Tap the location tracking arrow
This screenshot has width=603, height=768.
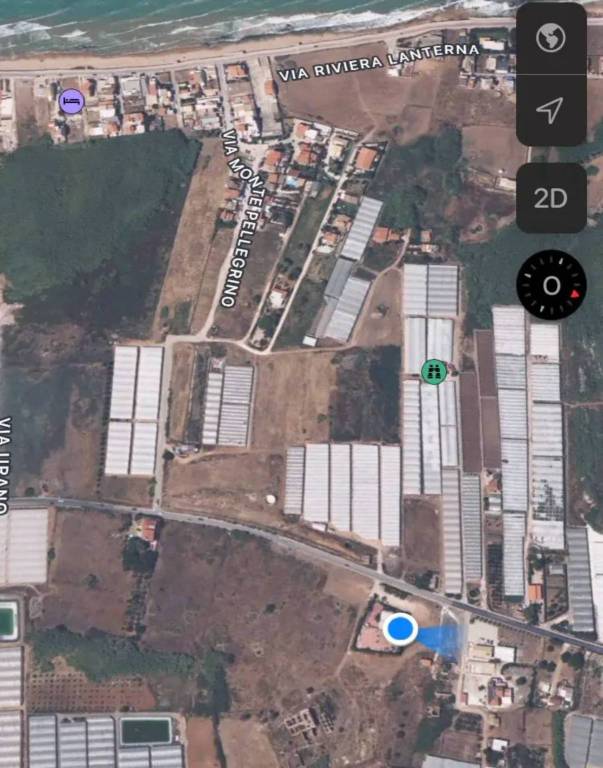[x=551, y=110]
